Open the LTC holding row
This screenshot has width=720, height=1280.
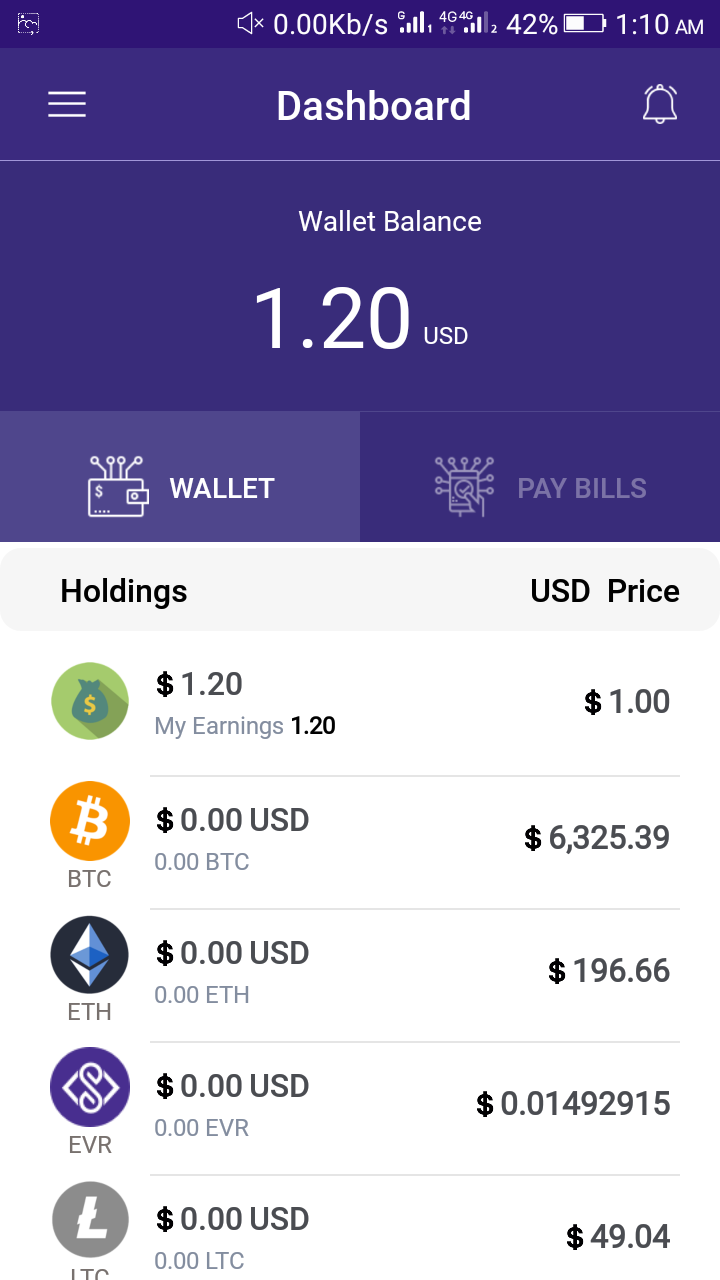click(360, 1228)
